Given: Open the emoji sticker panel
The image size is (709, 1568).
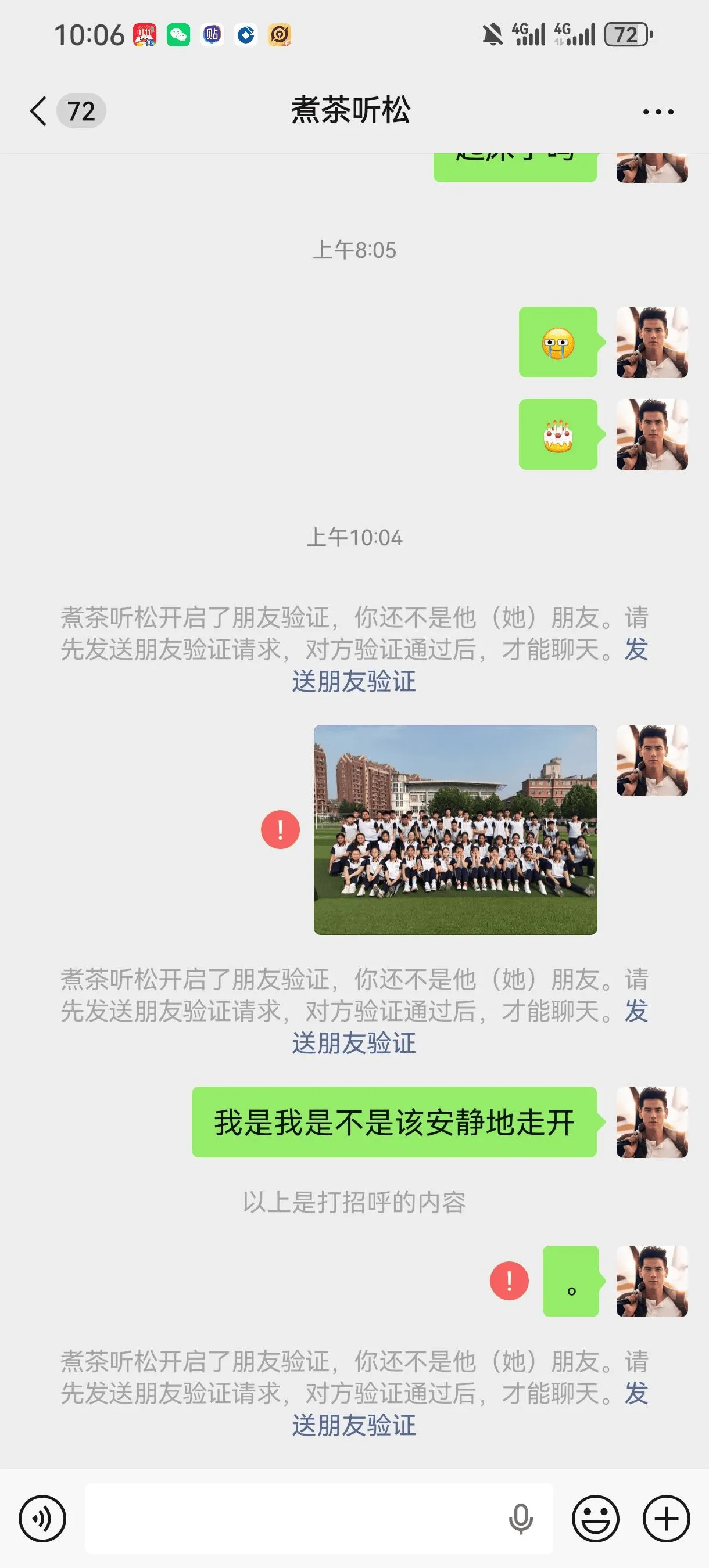Looking at the screenshot, I should click(595, 1518).
